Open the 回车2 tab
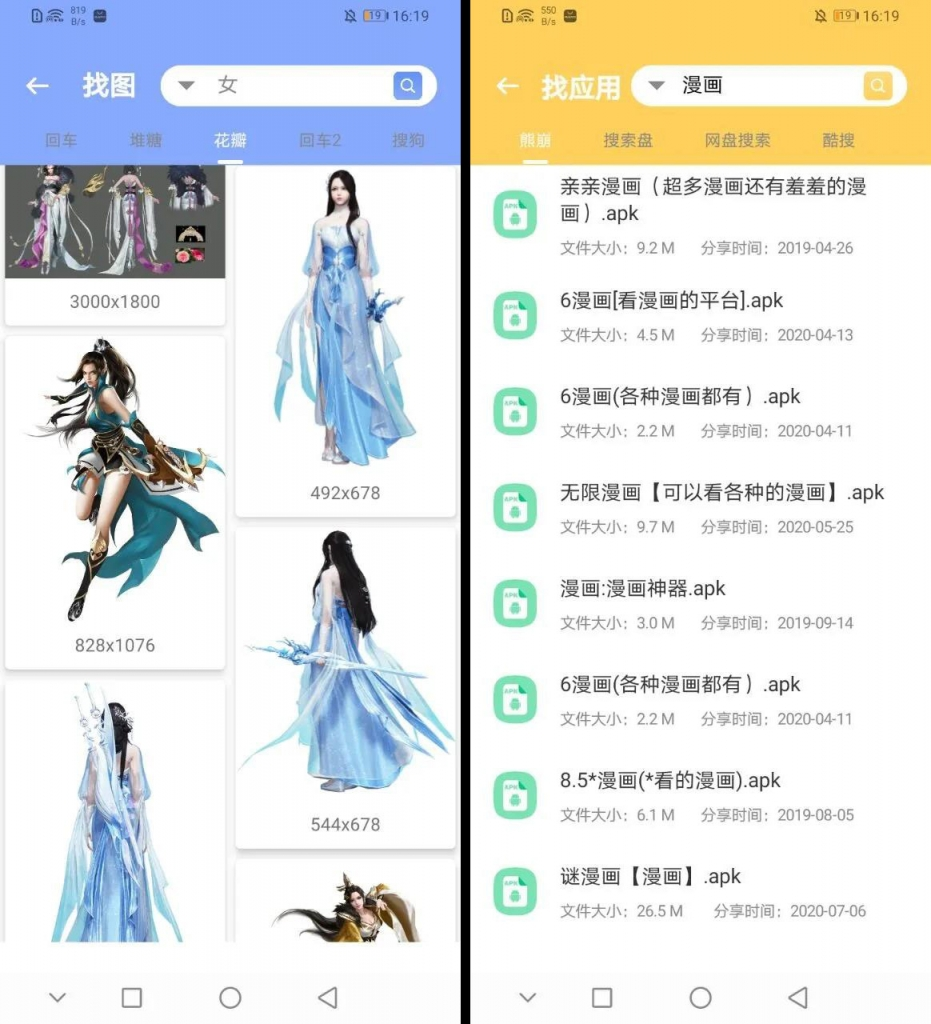Viewport: 931px width, 1024px height. click(320, 140)
